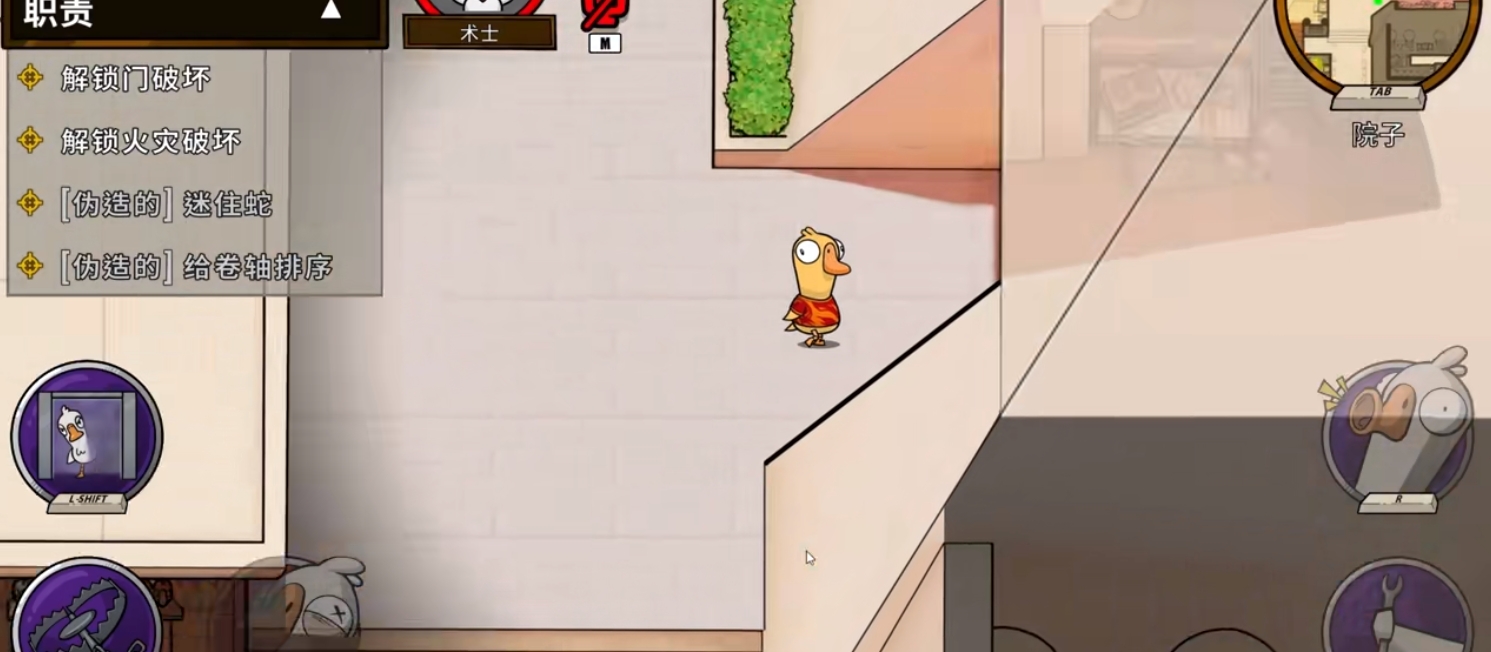Use the L-SHIFT goose ability button

[87, 436]
